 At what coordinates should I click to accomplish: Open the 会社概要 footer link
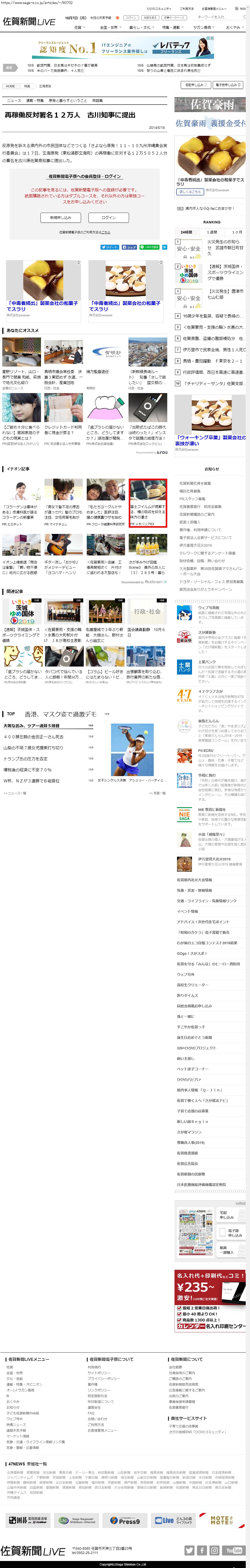pyautogui.click(x=175, y=1367)
